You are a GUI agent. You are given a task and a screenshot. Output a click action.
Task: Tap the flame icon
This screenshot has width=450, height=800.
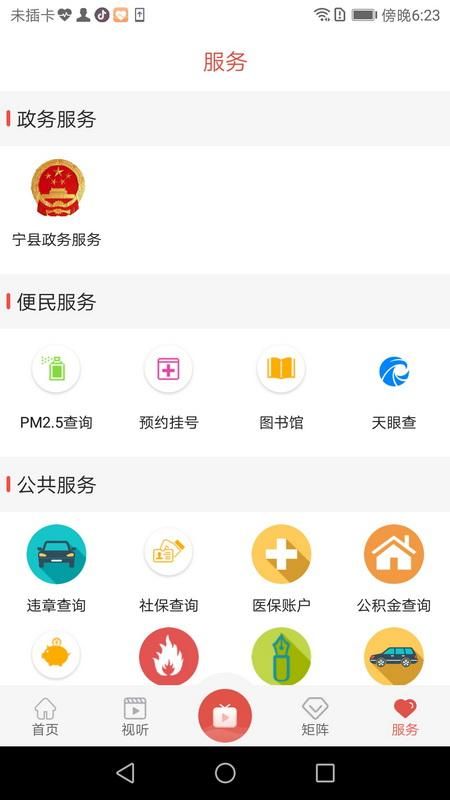(168, 656)
